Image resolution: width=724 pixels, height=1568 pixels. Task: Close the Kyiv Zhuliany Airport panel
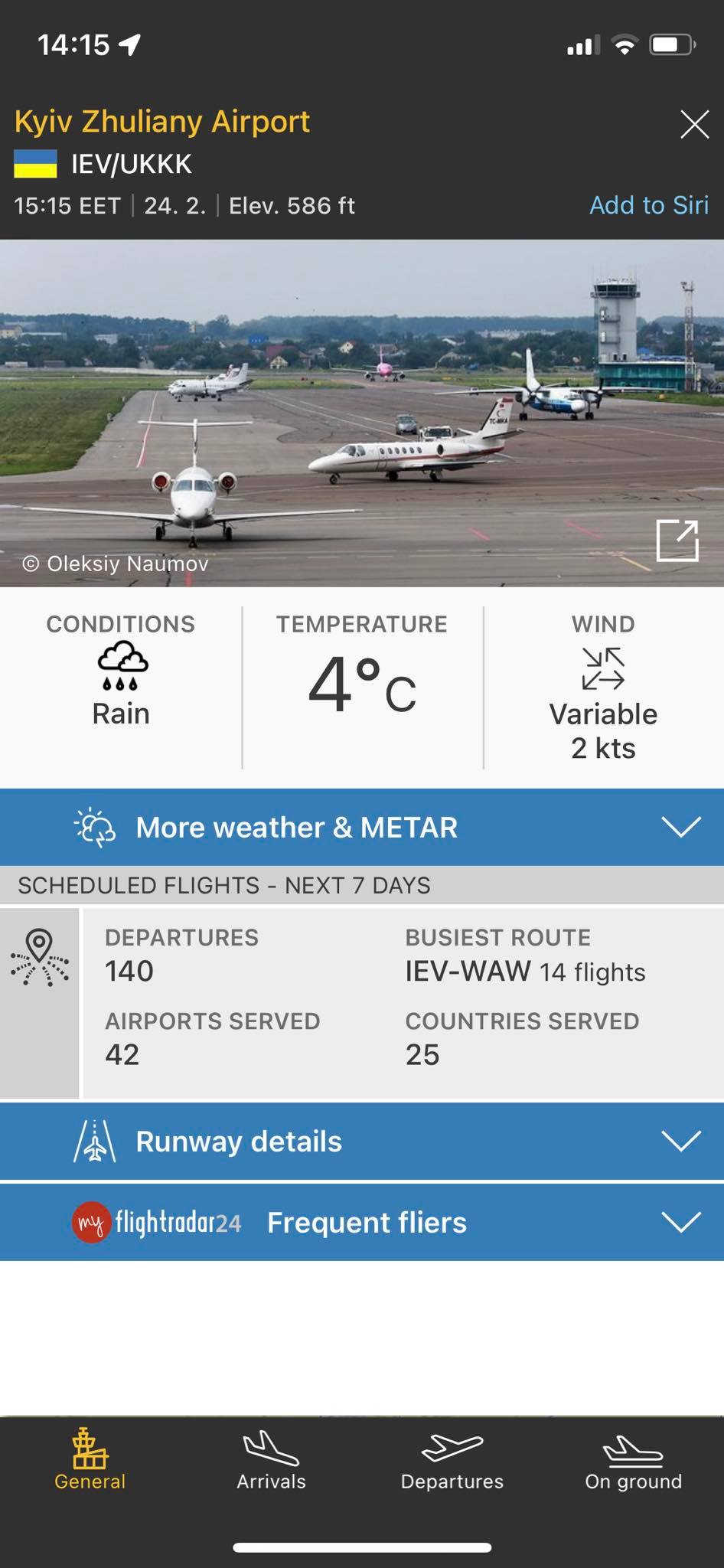[x=694, y=124]
